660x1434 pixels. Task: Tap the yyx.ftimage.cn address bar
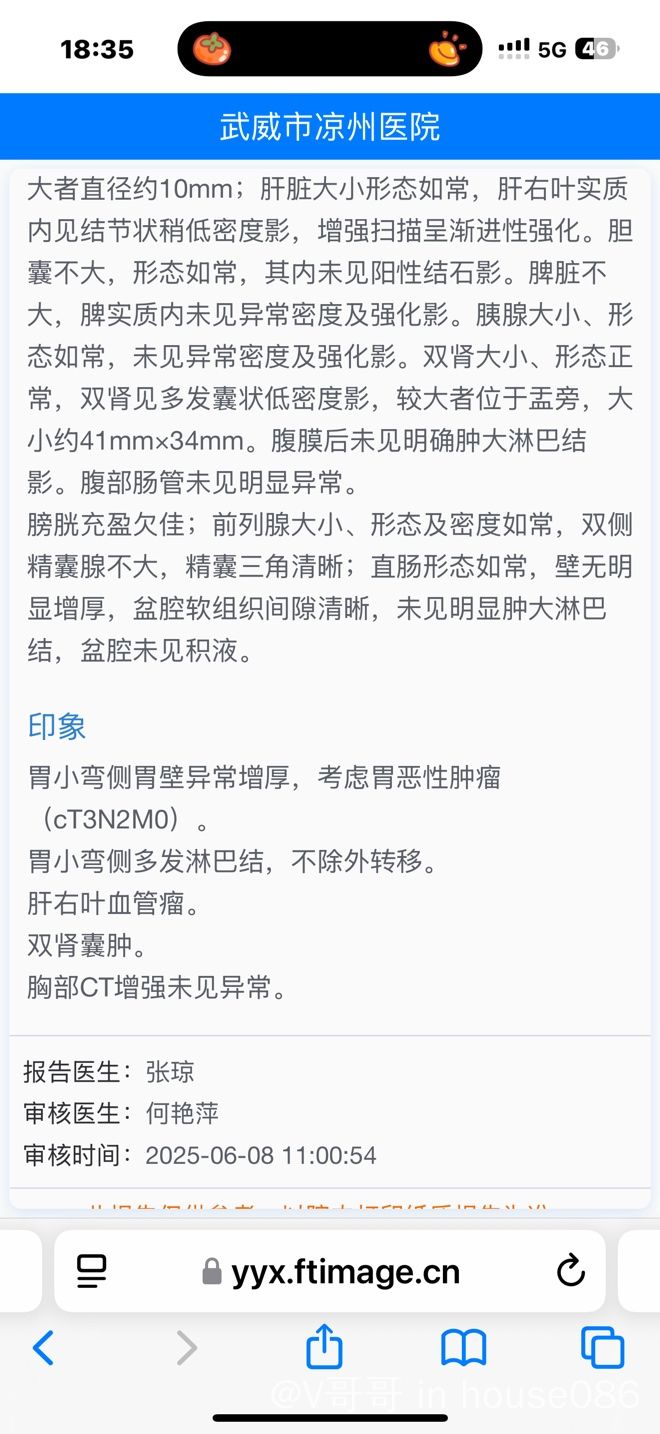coord(330,1271)
